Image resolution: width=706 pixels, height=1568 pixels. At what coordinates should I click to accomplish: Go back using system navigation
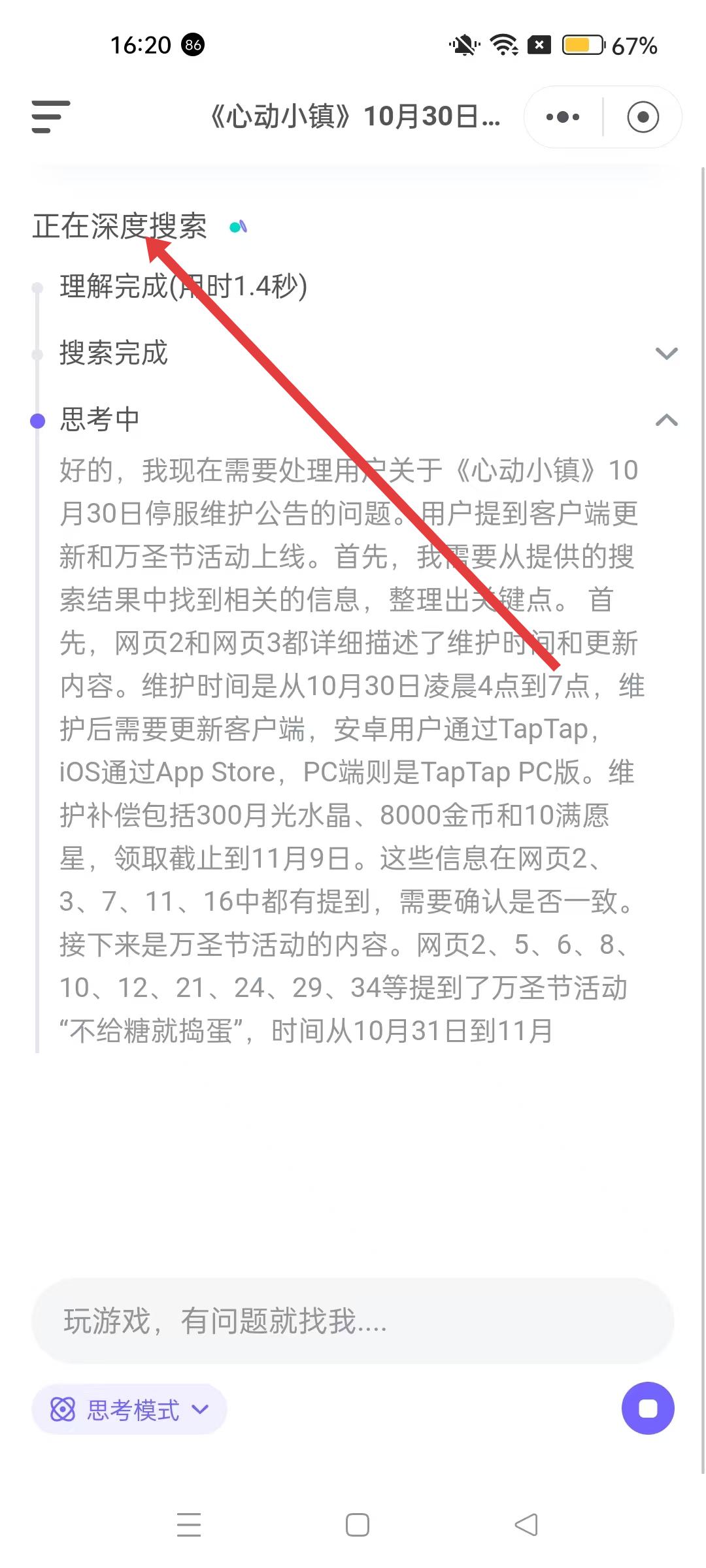(526, 1525)
